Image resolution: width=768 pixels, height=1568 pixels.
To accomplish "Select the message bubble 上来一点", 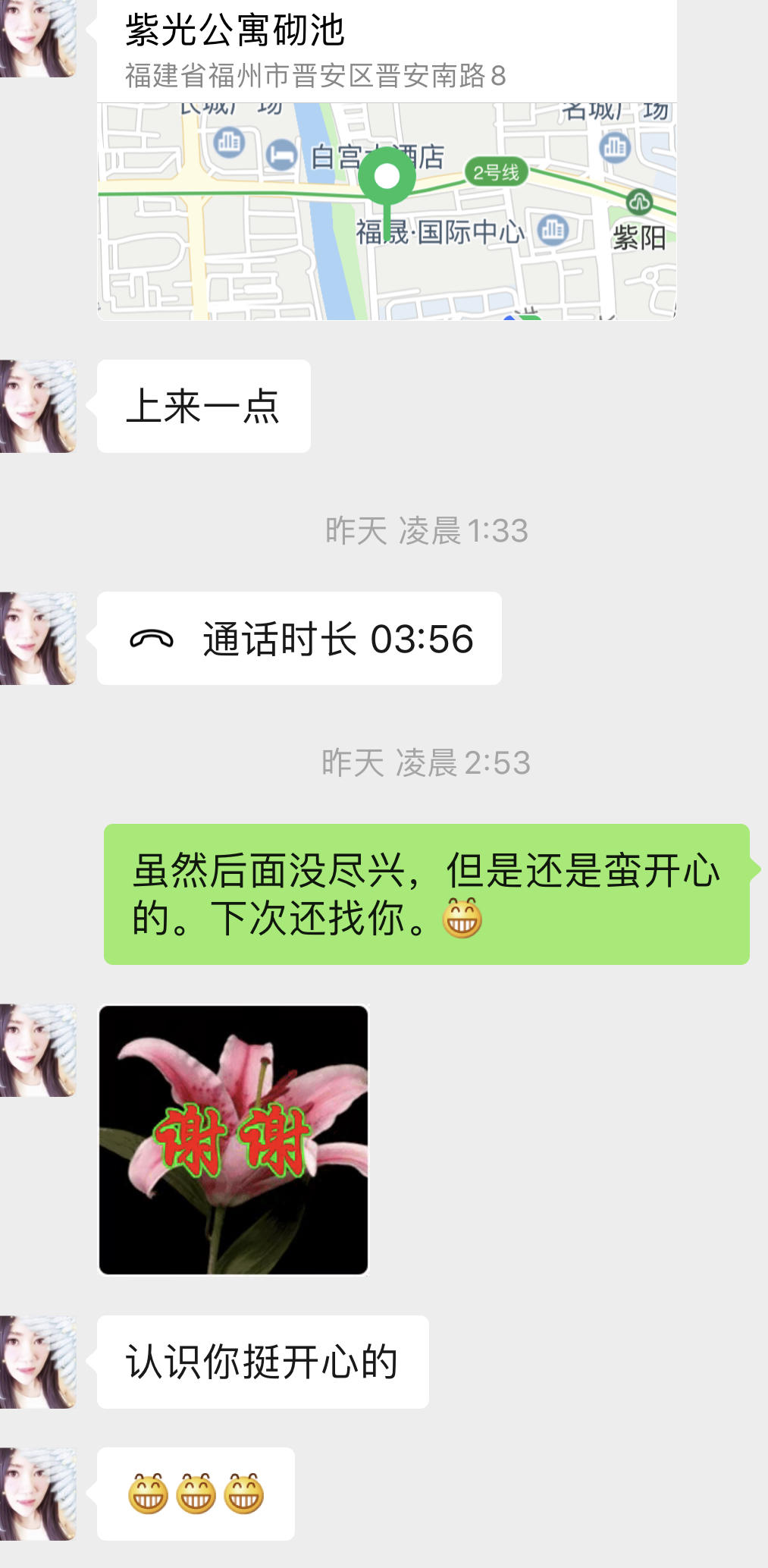I will [203, 406].
